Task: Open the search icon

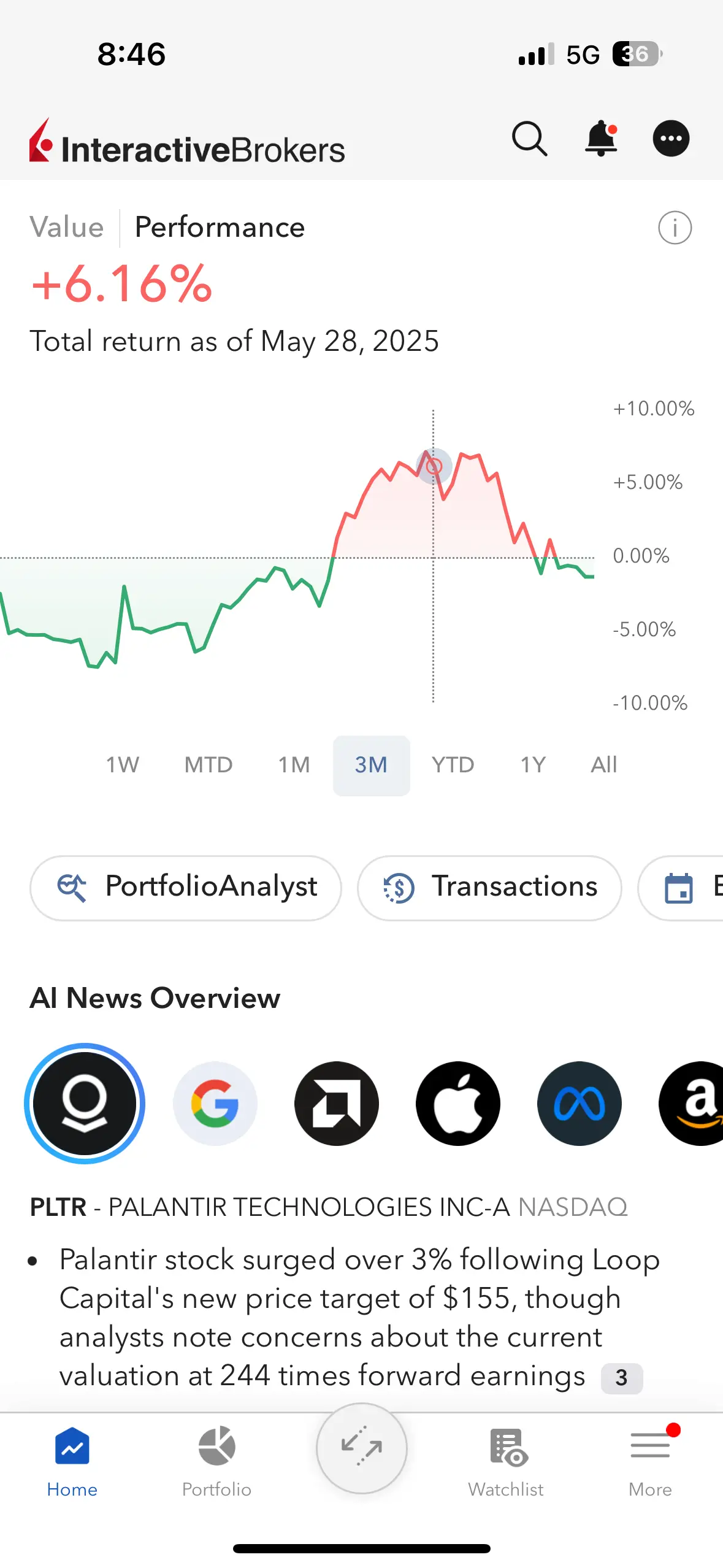Action: coord(530,139)
